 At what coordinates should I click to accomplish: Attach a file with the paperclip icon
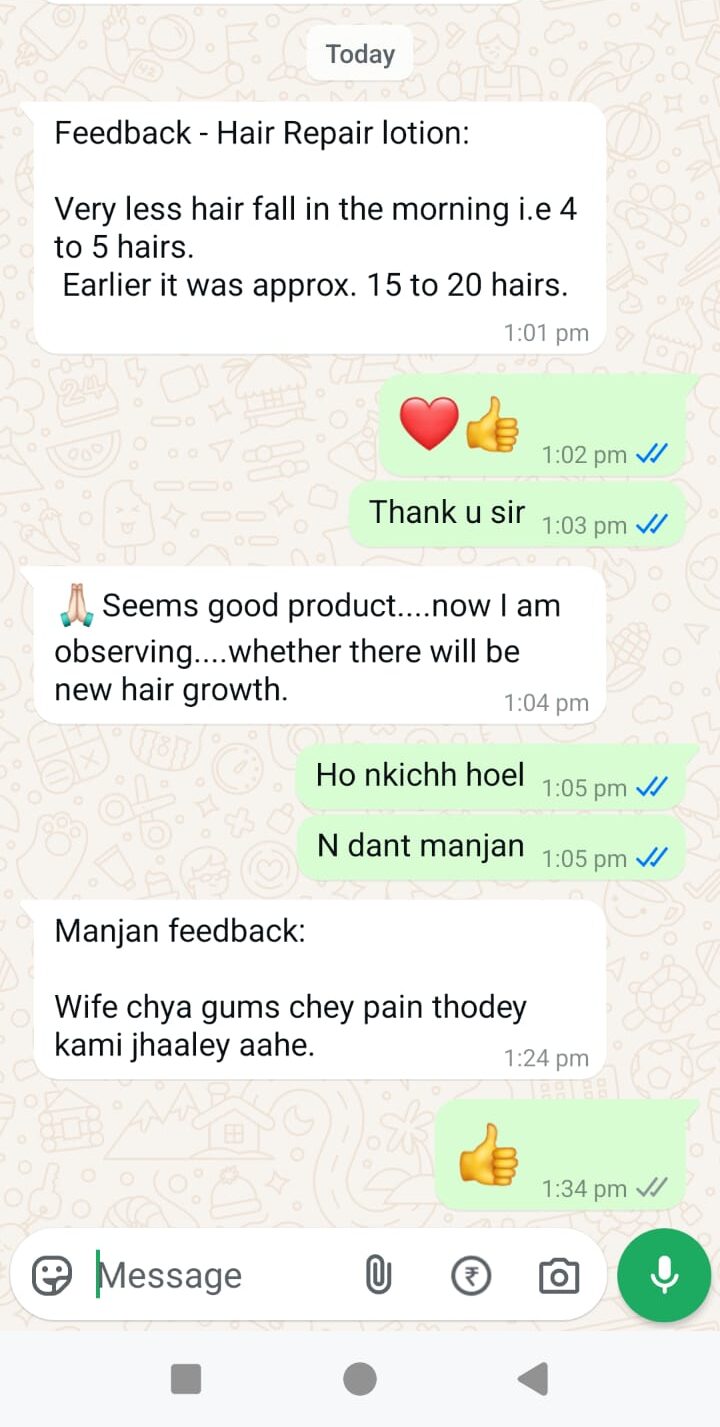378,1276
